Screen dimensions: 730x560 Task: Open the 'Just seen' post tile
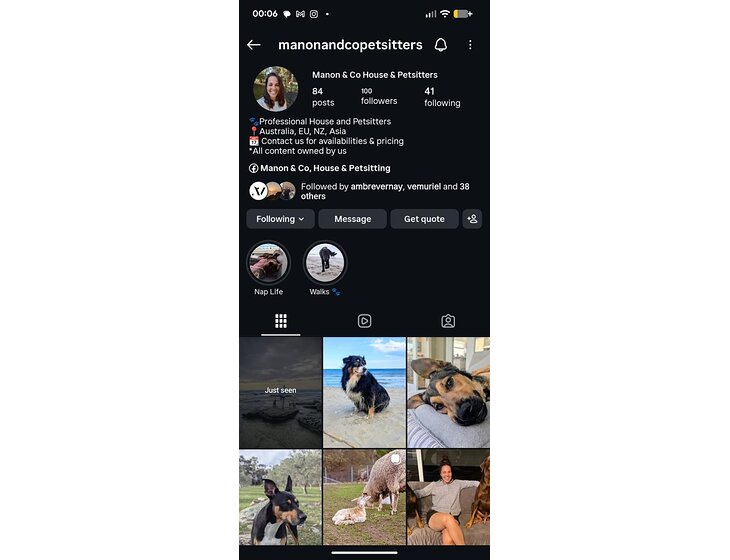pyautogui.click(x=280, y=392)
